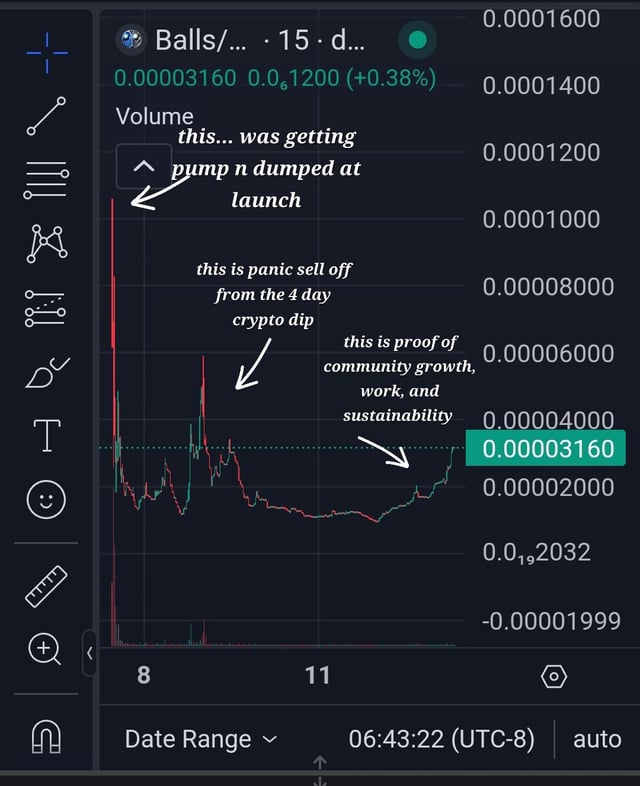
Task: Activate the text annotation tool
Action: click(x=47, y=436)
